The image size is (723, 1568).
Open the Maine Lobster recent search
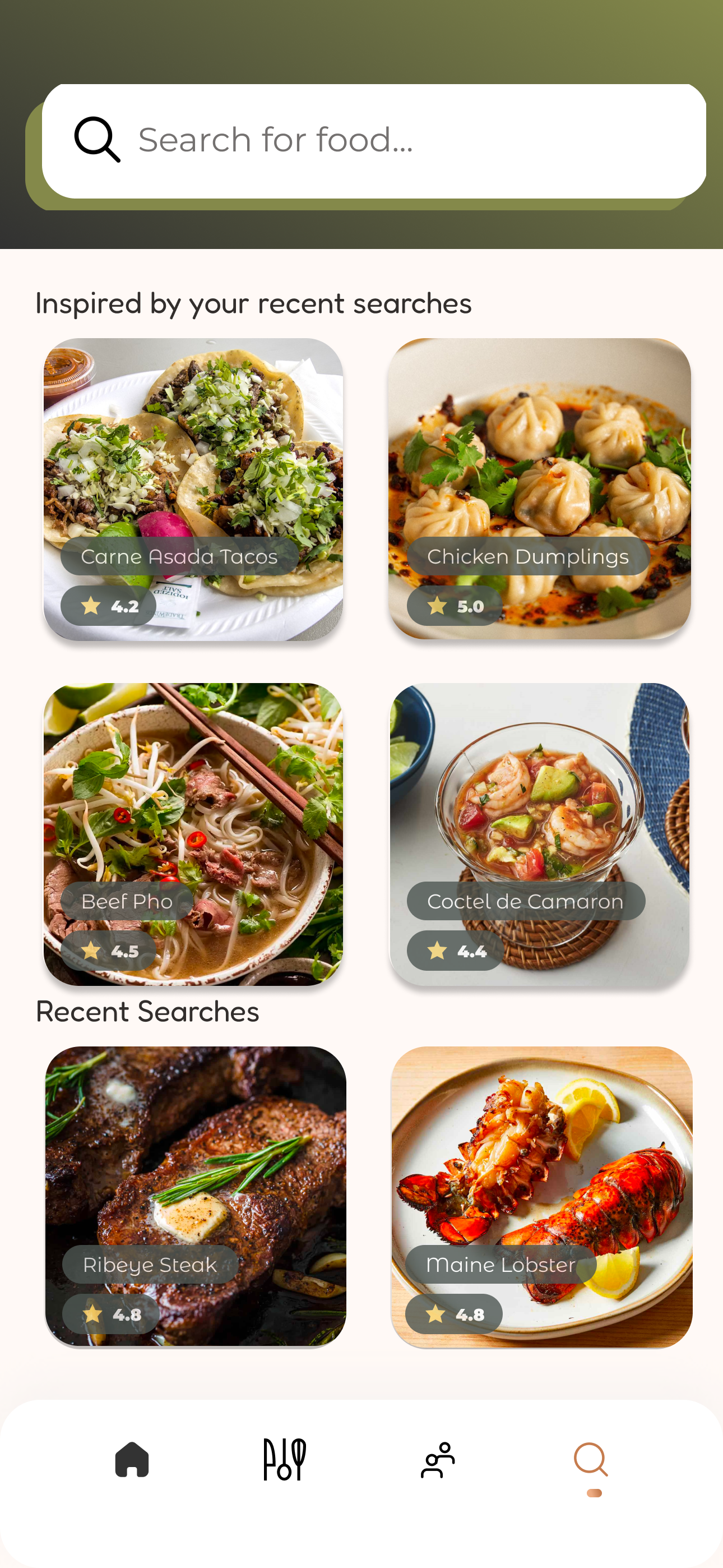541,1197
